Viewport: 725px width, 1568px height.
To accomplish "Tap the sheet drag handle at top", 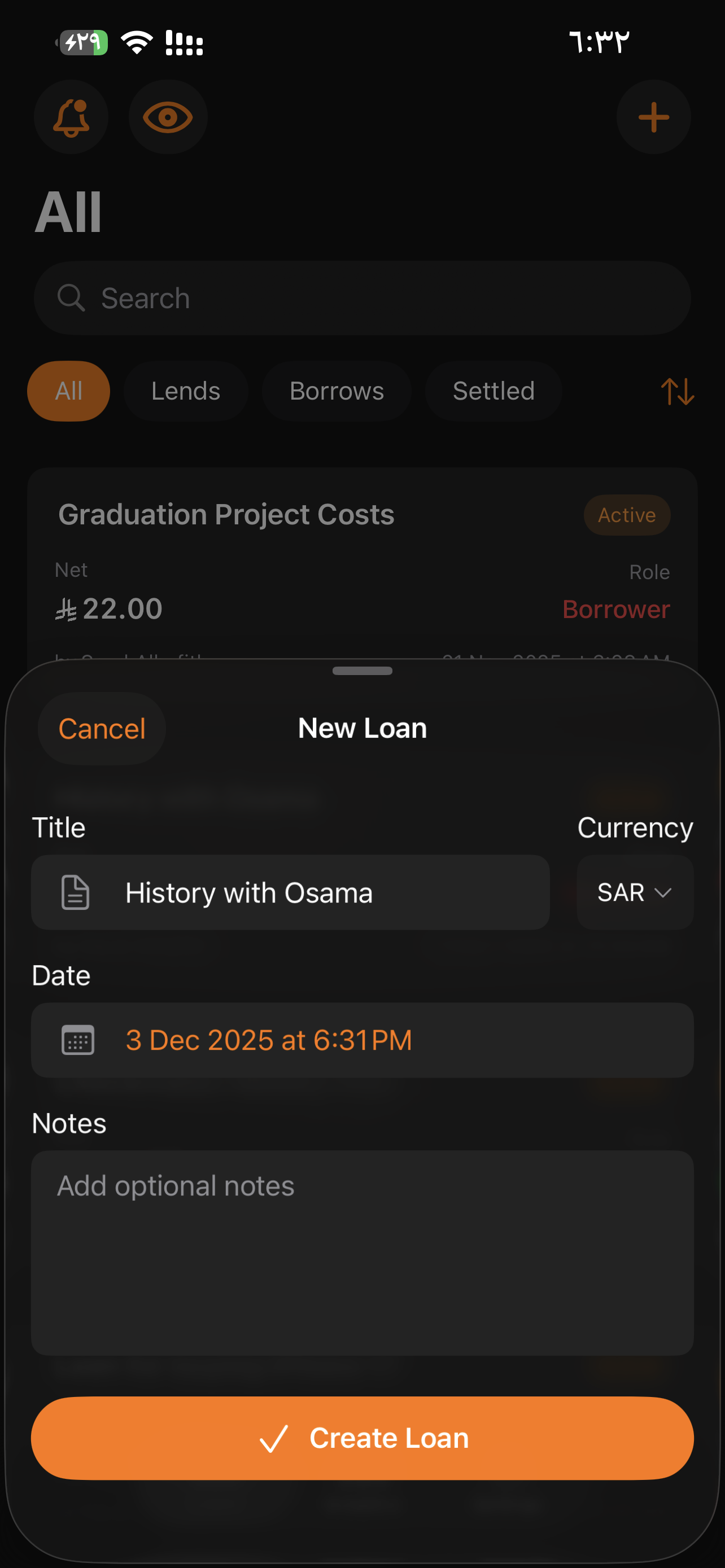I will point(362,670).
